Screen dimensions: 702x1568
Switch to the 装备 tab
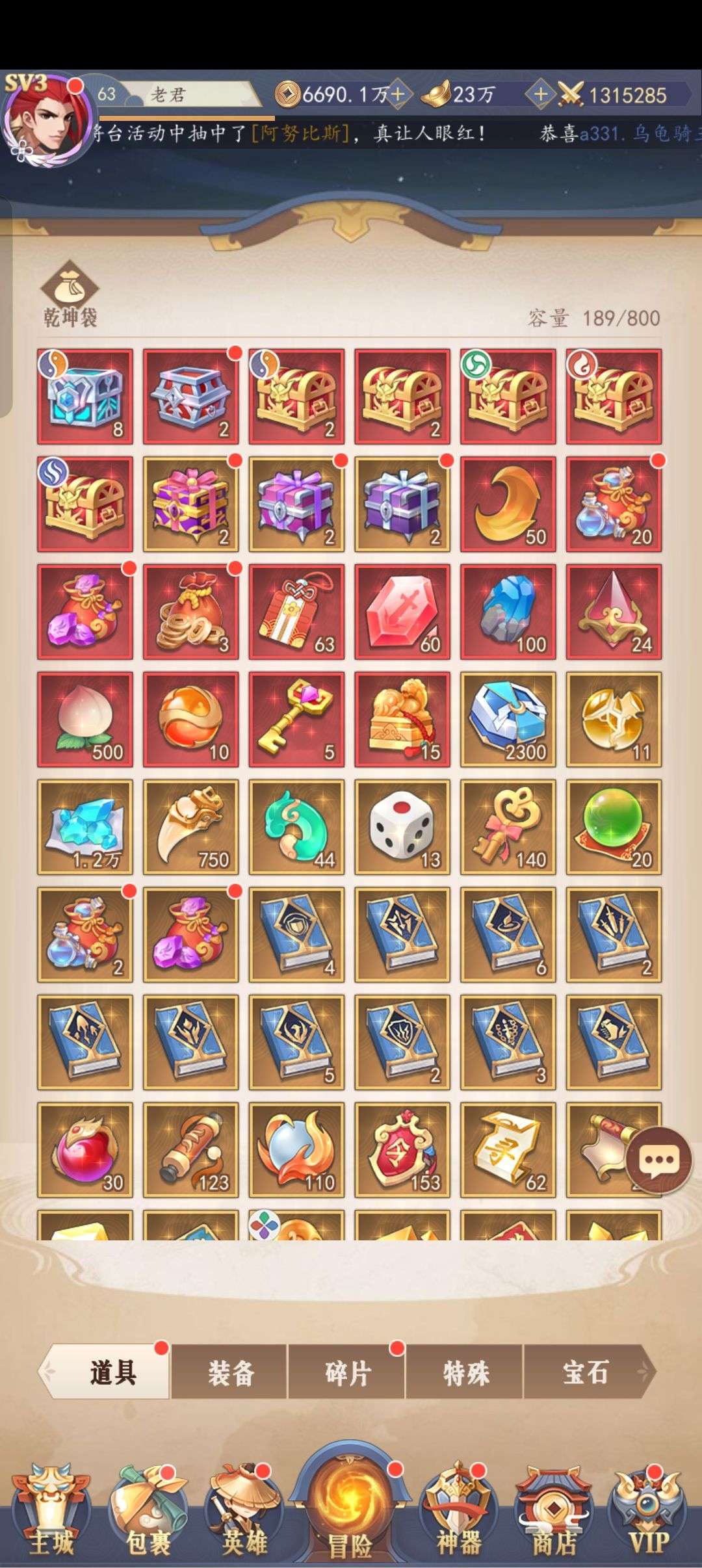tap(230, 1373)
